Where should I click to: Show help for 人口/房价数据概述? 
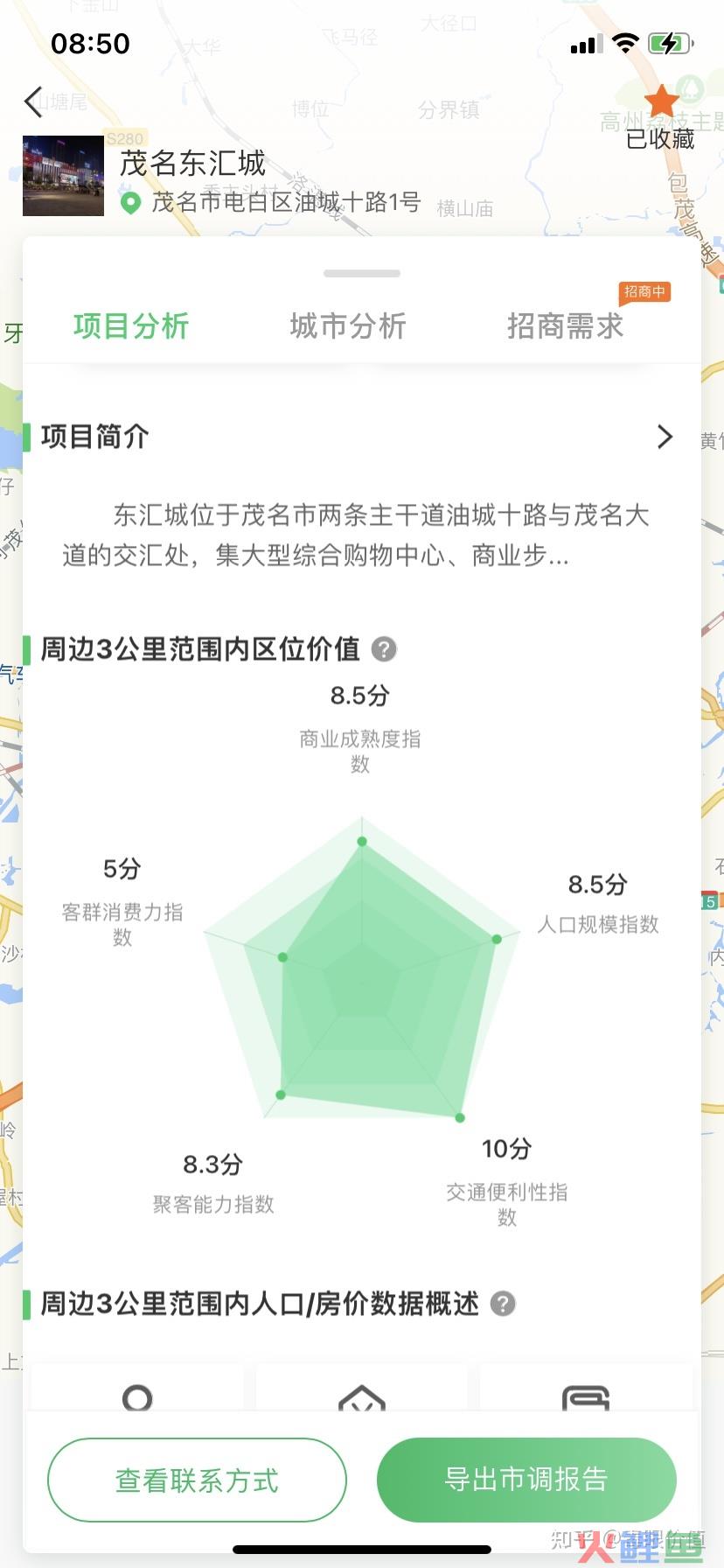tap(503, 1304)
